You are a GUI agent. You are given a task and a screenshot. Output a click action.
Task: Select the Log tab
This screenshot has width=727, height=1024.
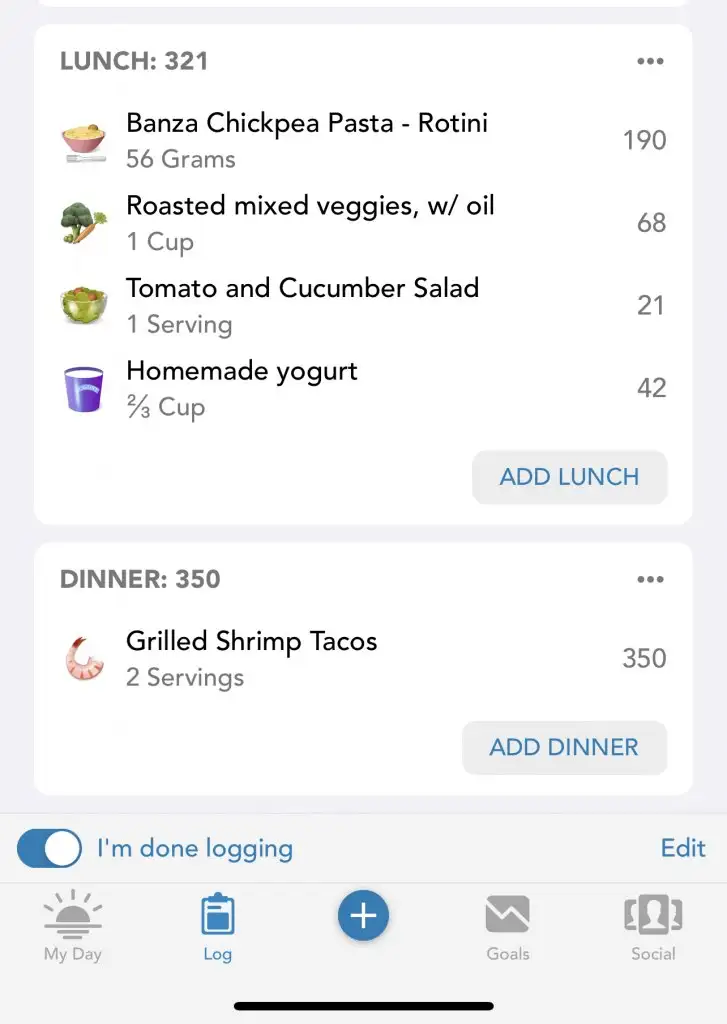[217, 927]
